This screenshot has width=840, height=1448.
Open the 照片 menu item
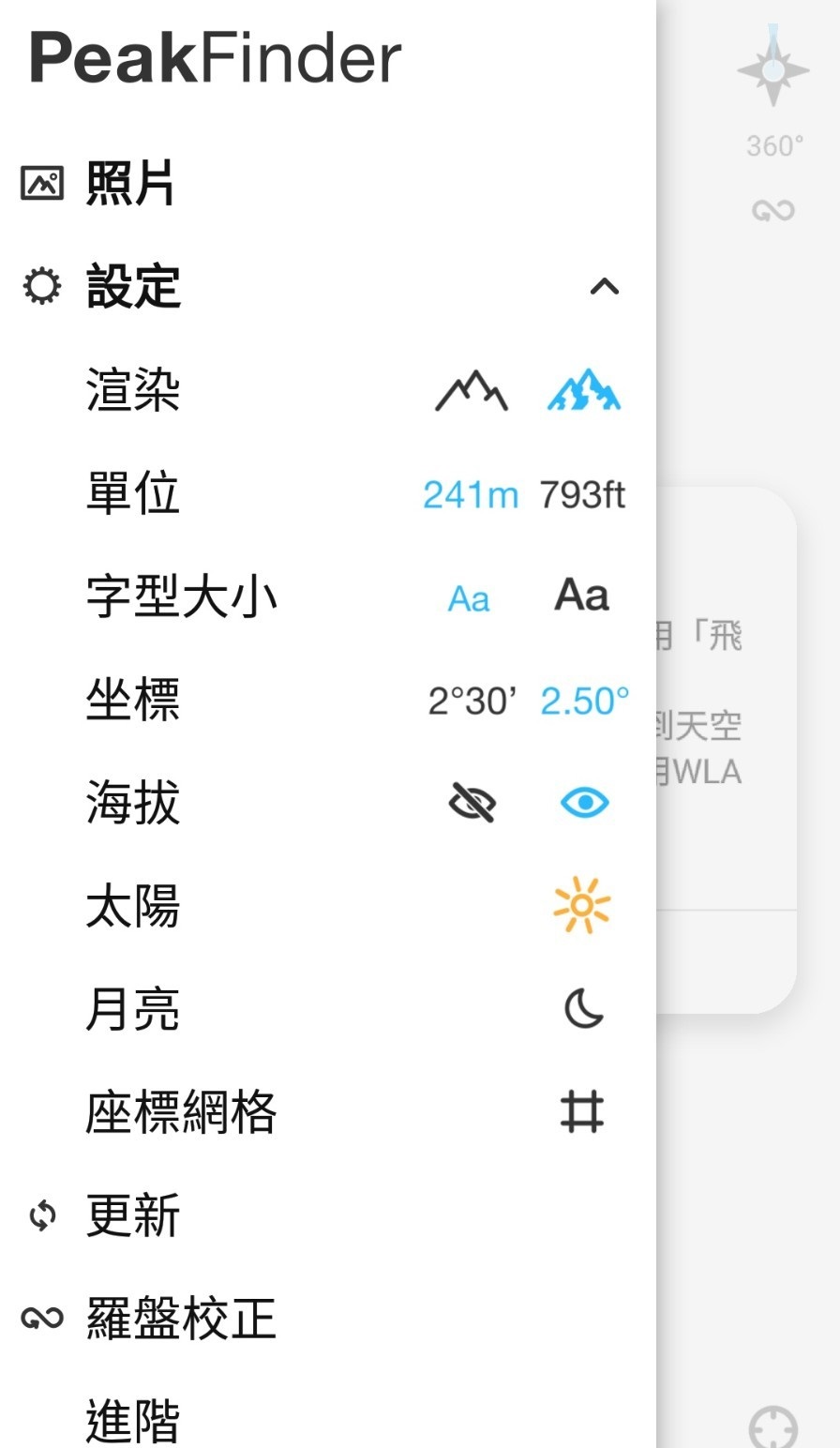click(131, 184)
